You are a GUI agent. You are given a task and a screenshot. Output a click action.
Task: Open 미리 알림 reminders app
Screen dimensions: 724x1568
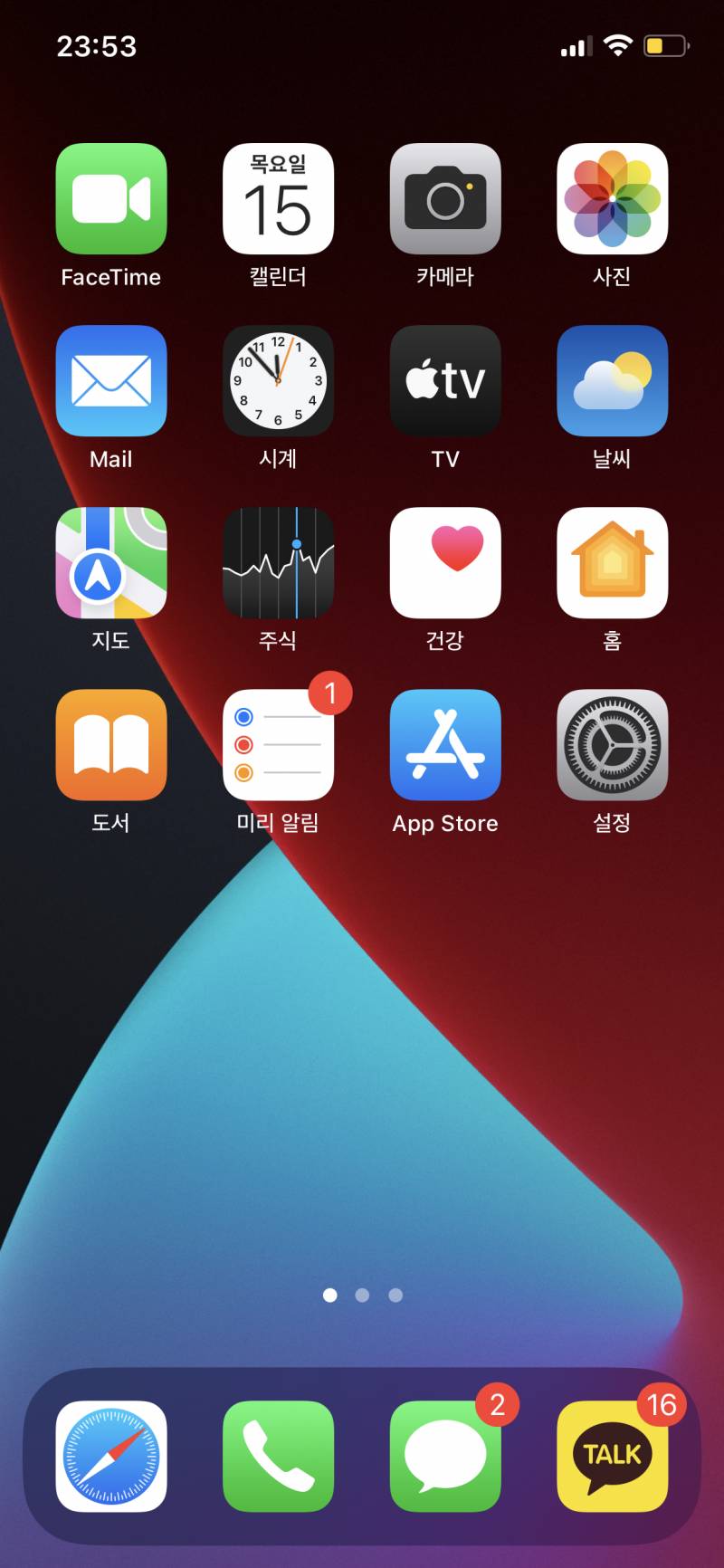click(x=278, y=745)
